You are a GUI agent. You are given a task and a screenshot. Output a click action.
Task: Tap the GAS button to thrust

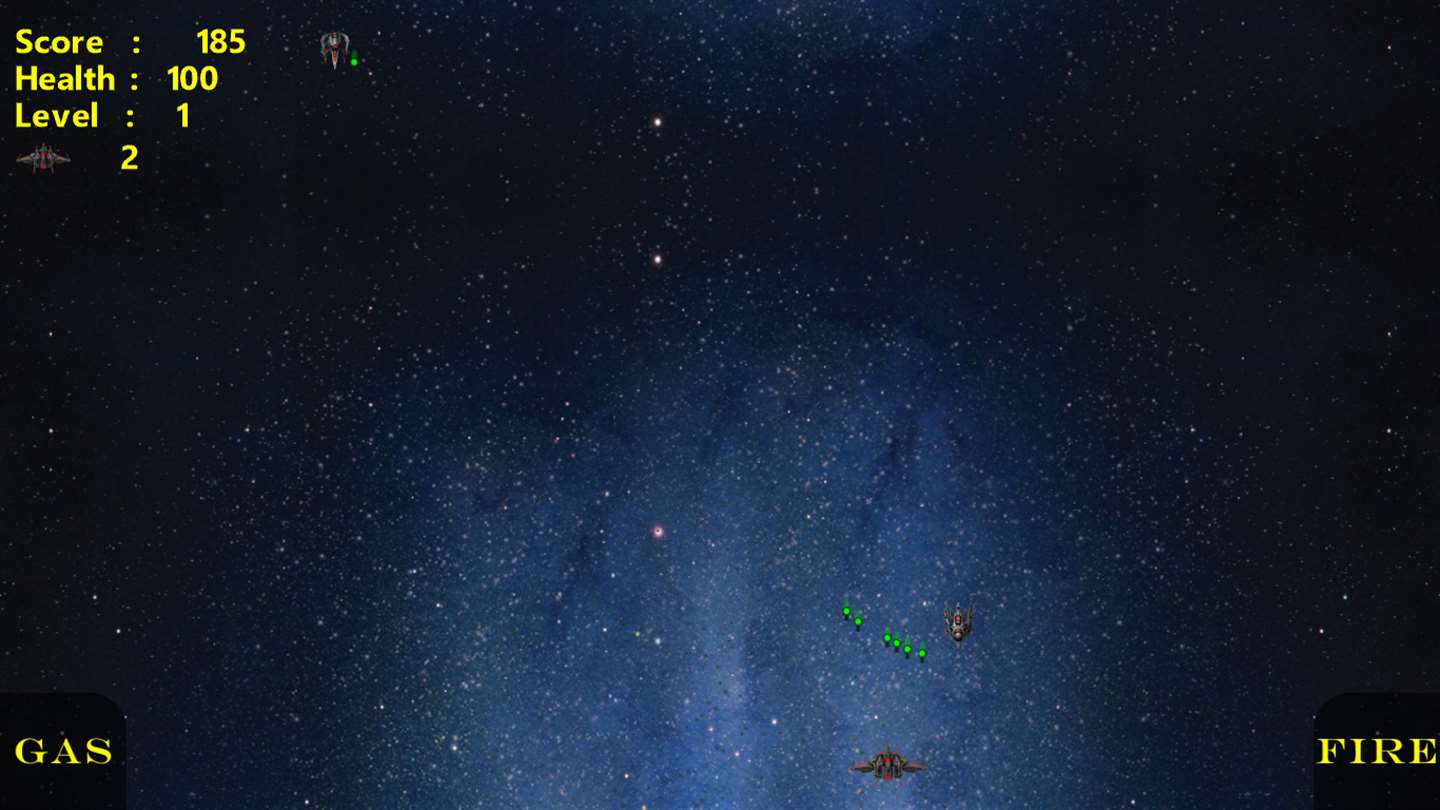(62, 751)
